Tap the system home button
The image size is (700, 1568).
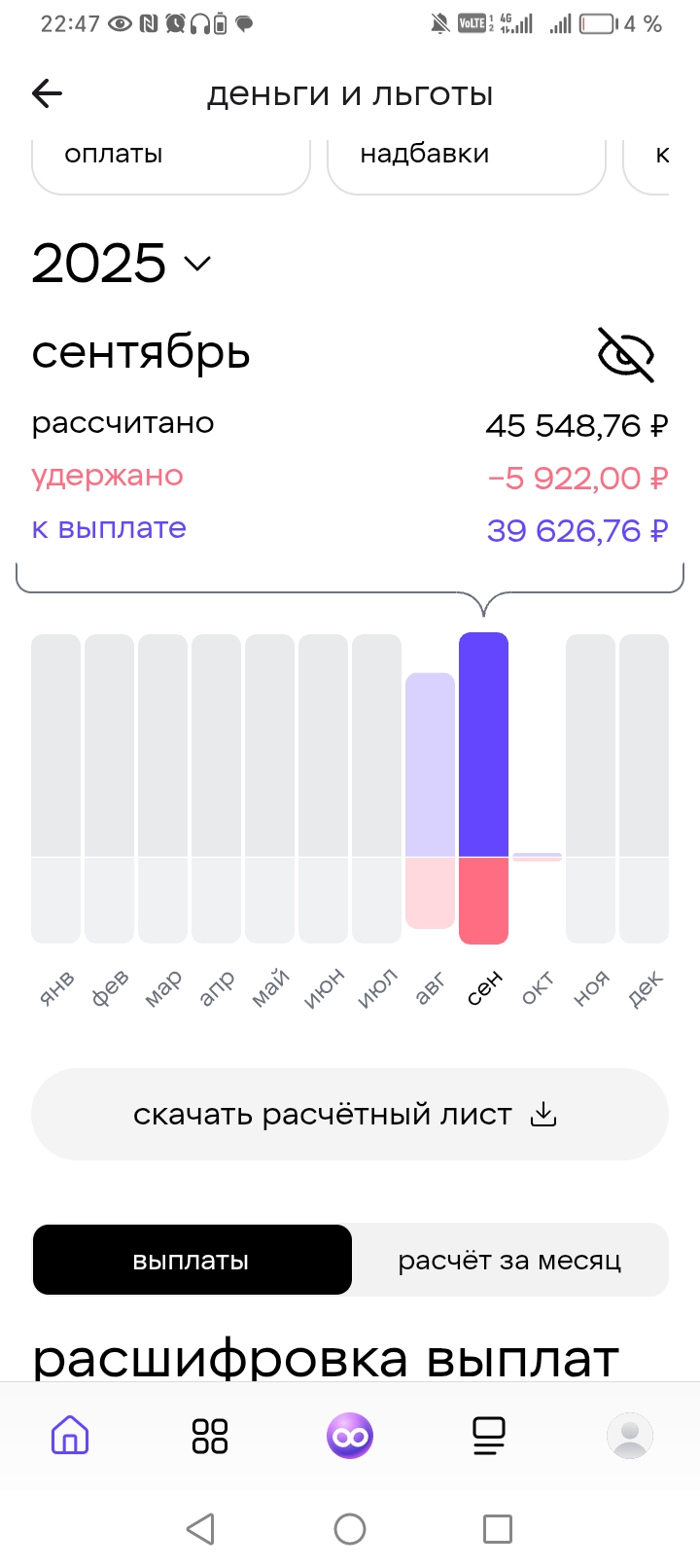pyautogui.click(x=350, y=1529)
